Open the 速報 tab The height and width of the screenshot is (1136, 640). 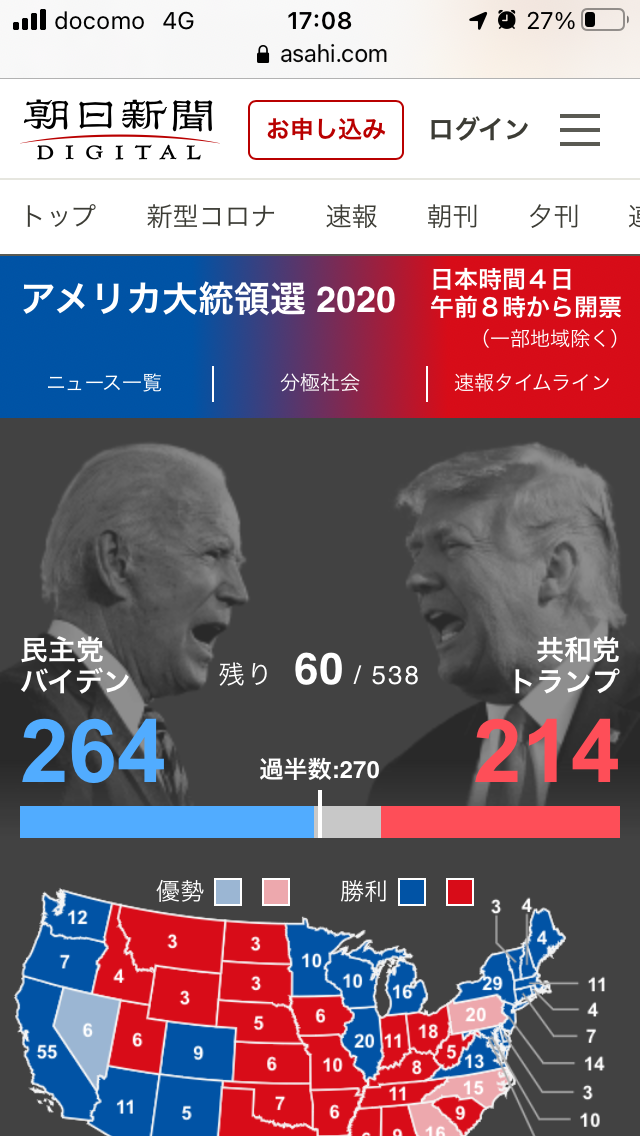point(351,216)
